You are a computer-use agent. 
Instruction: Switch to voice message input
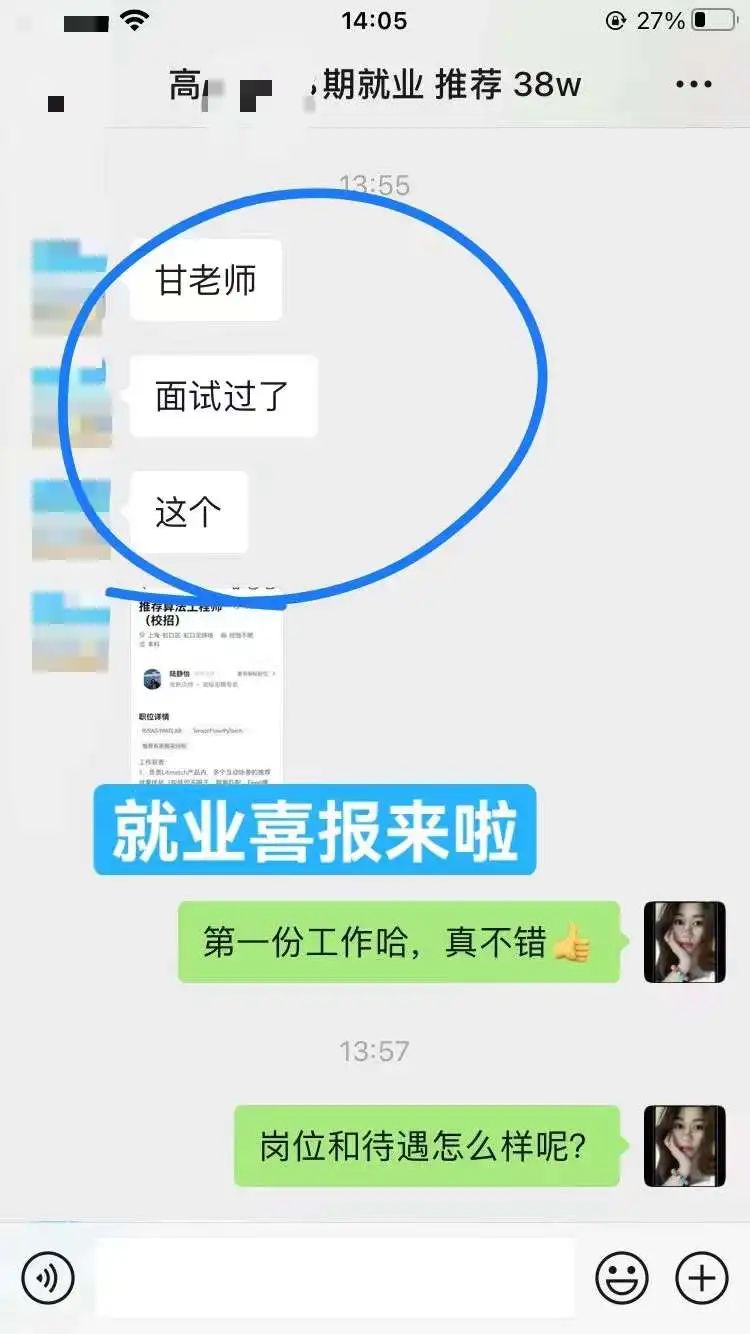point(48,1277)
